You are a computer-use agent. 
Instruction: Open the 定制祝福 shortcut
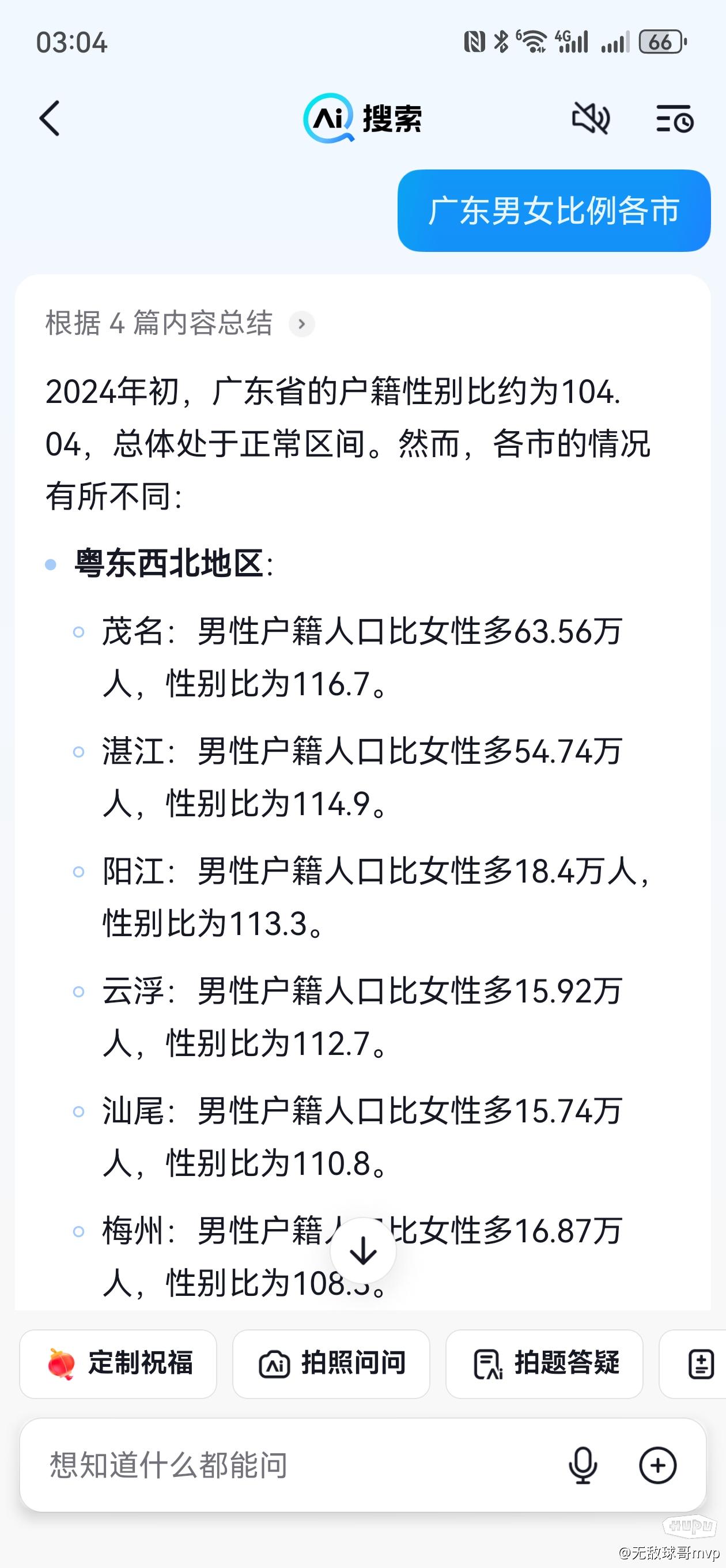pos(118,1363)
